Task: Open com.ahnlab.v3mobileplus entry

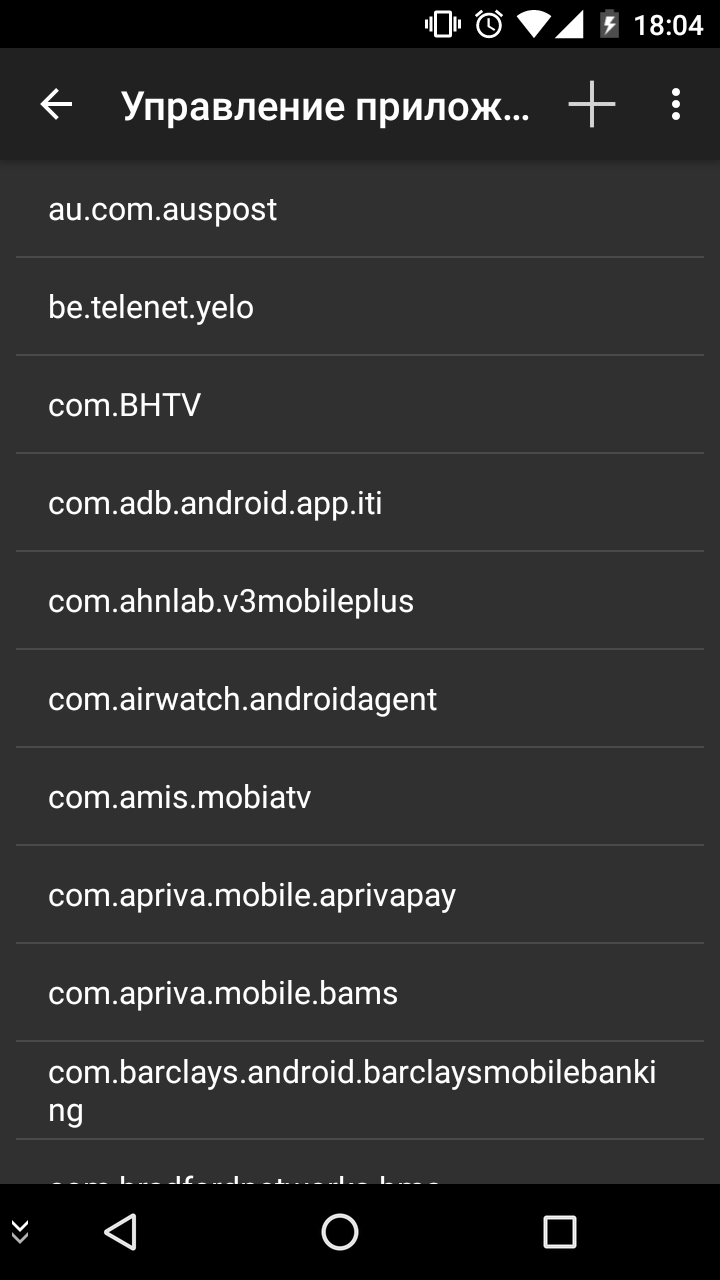Action: [x=360, y=601]
